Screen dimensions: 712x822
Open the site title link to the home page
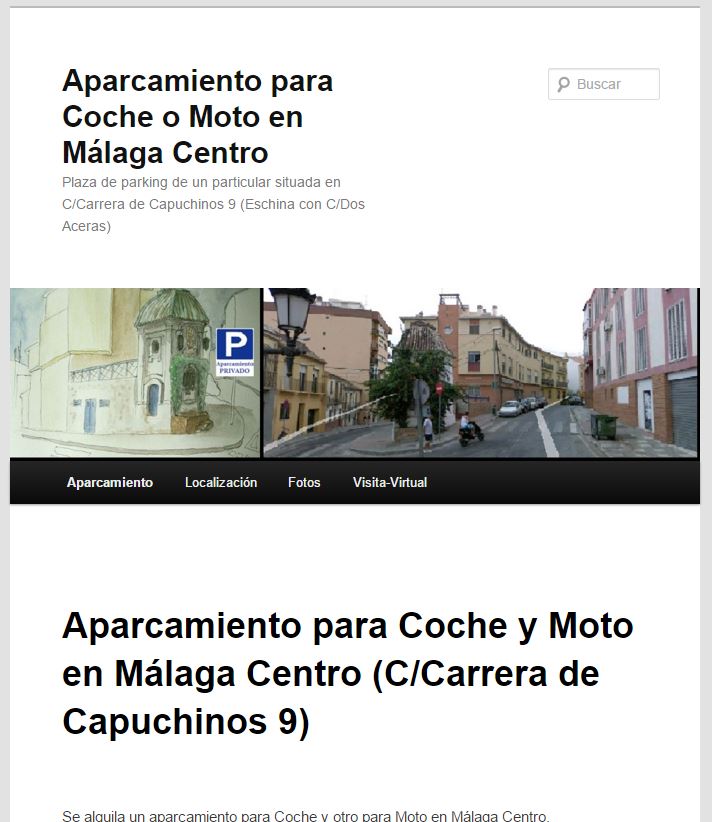(x=197, y=116)
